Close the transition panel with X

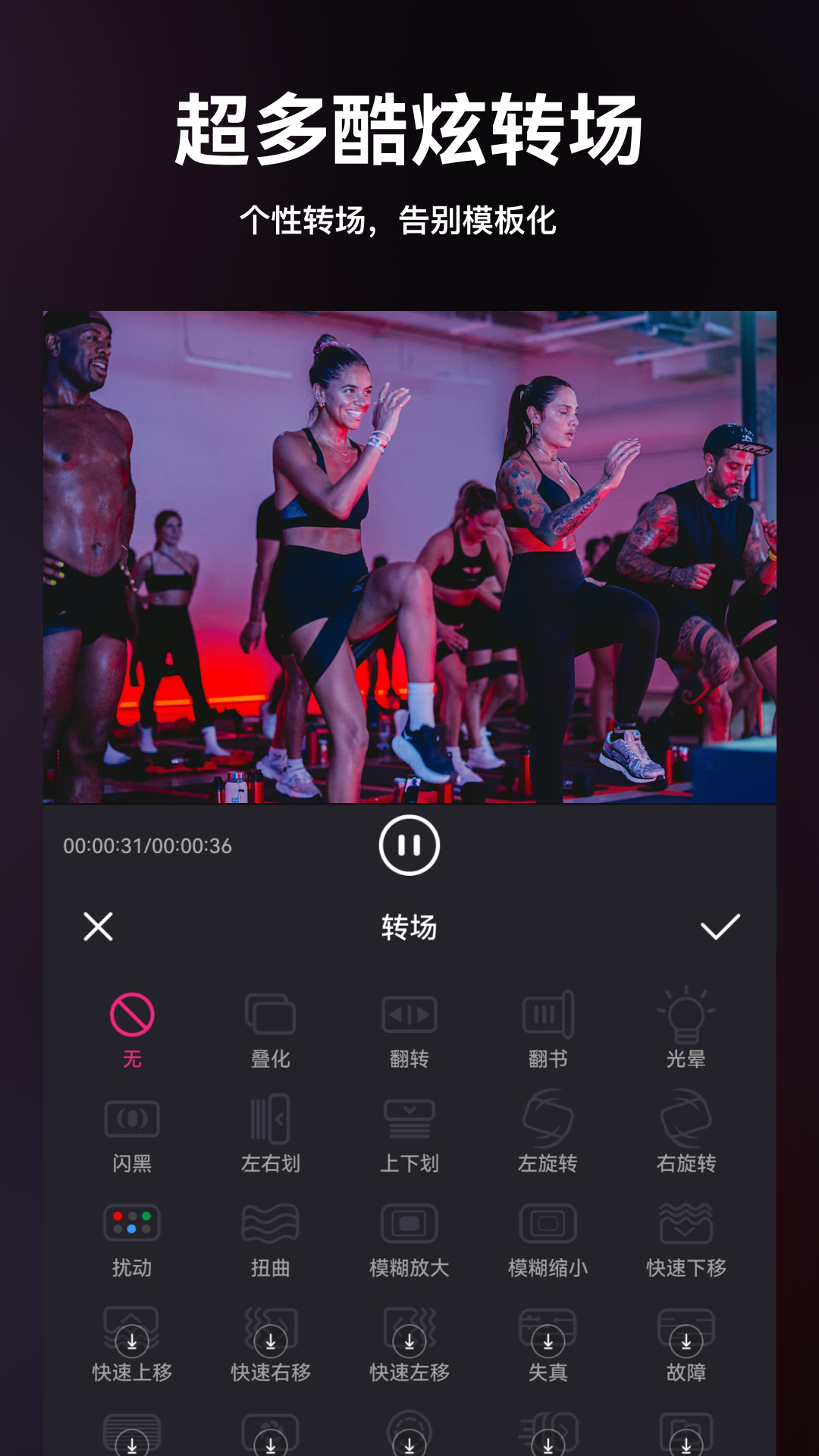point(96,926)
